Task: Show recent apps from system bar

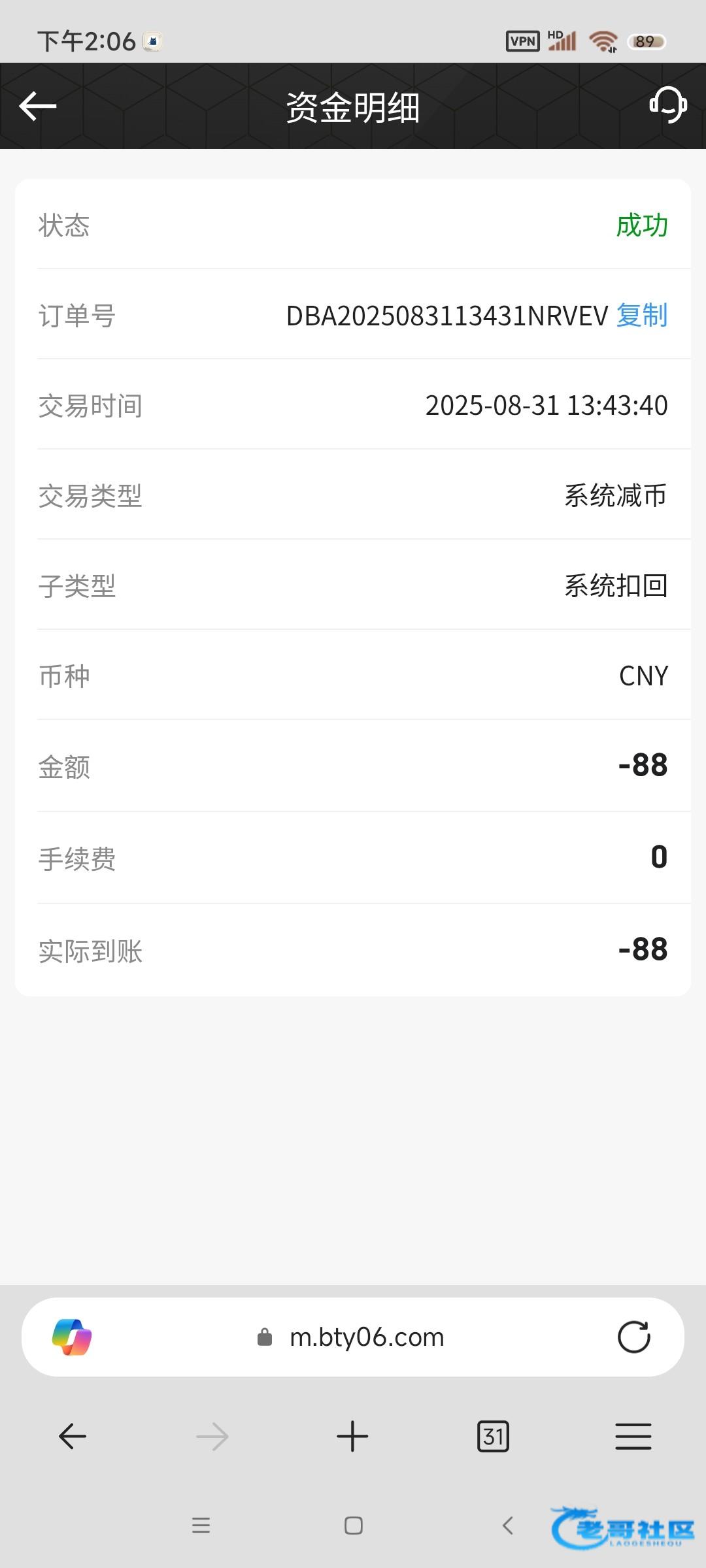Action: click(201, 1526)
